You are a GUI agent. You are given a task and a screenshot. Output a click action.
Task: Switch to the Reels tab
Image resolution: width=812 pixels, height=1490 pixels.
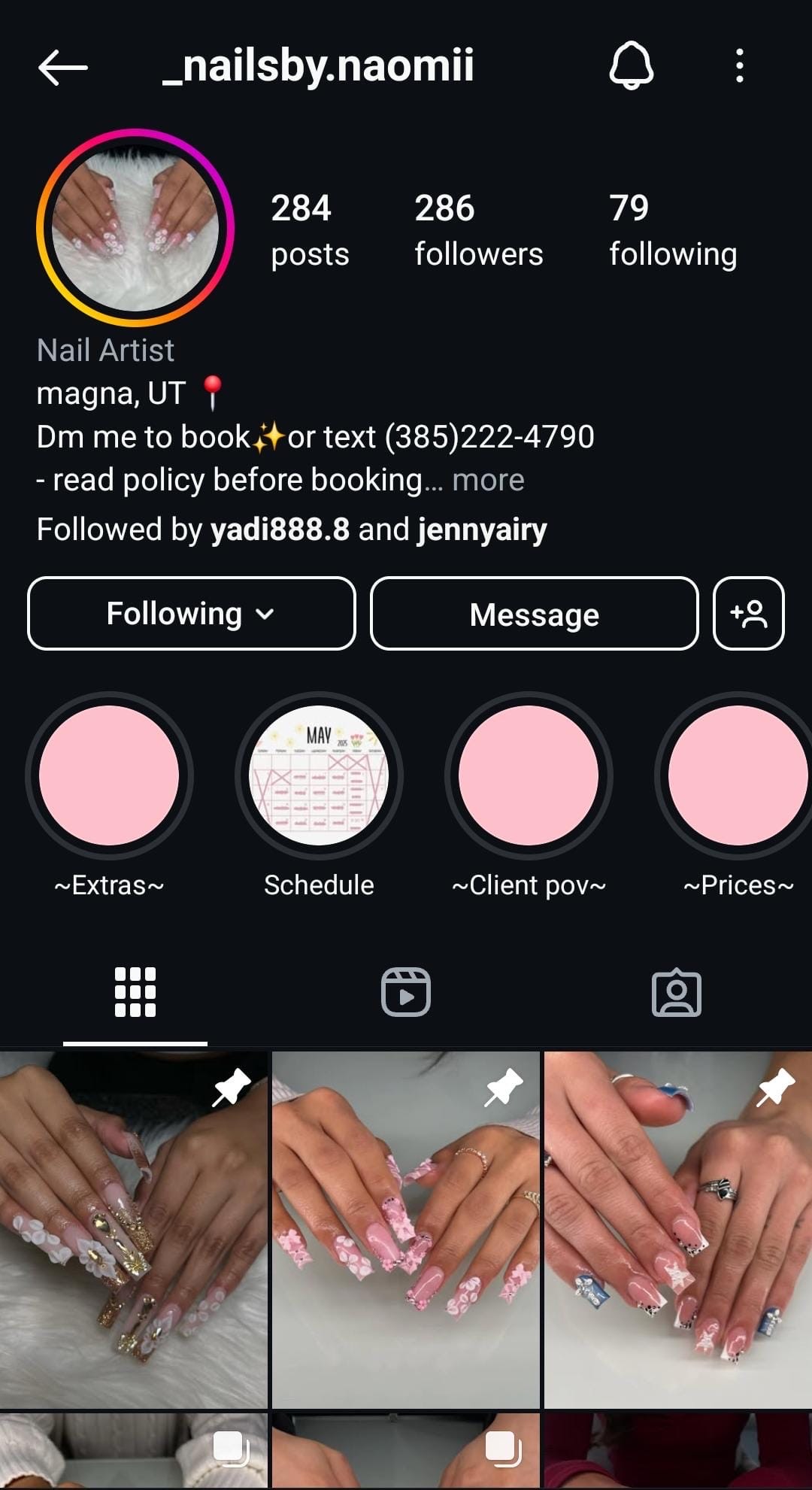tap(406, 992)
